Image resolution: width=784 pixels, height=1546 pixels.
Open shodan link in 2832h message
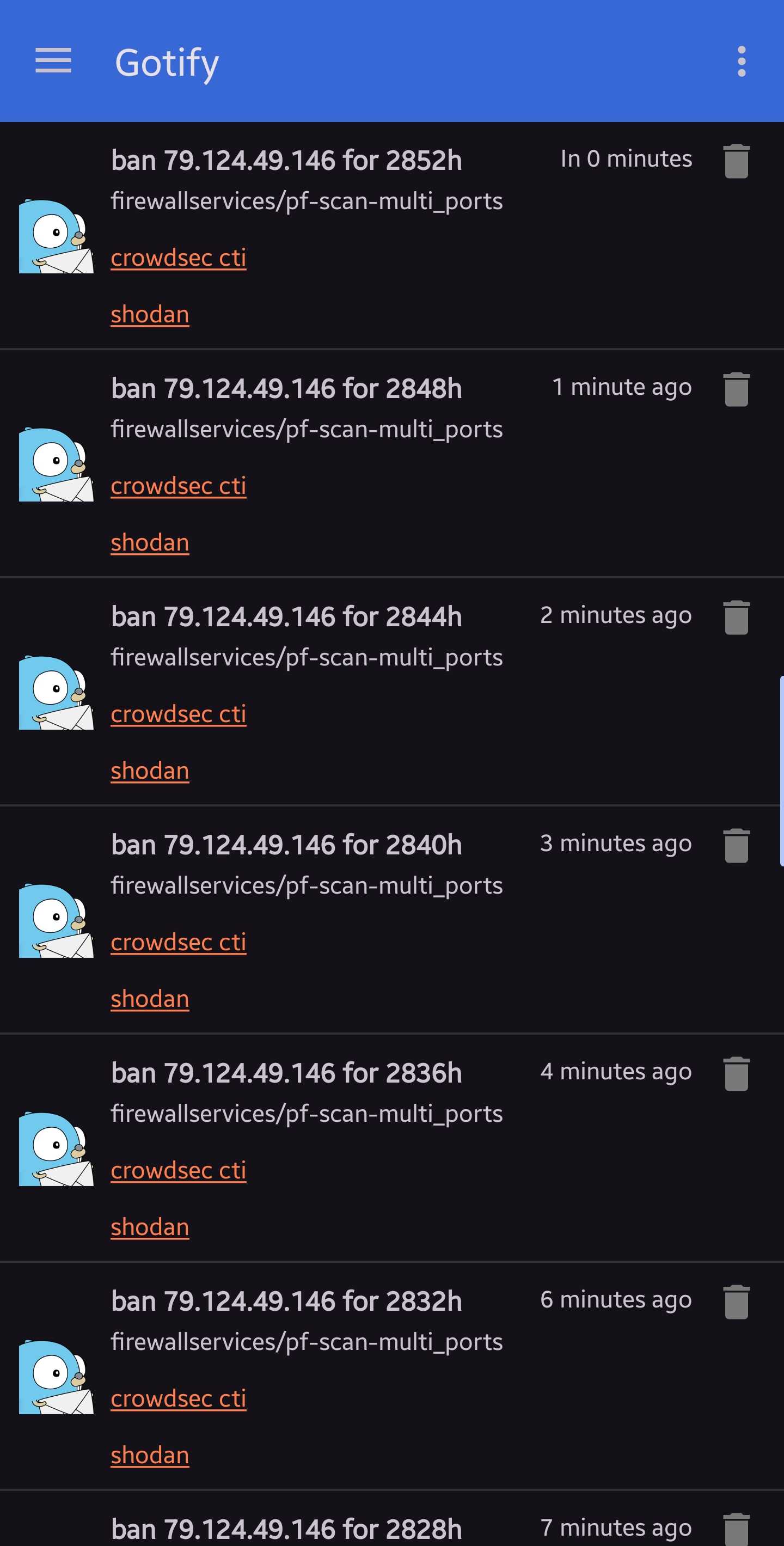(x=150, y=1455)
